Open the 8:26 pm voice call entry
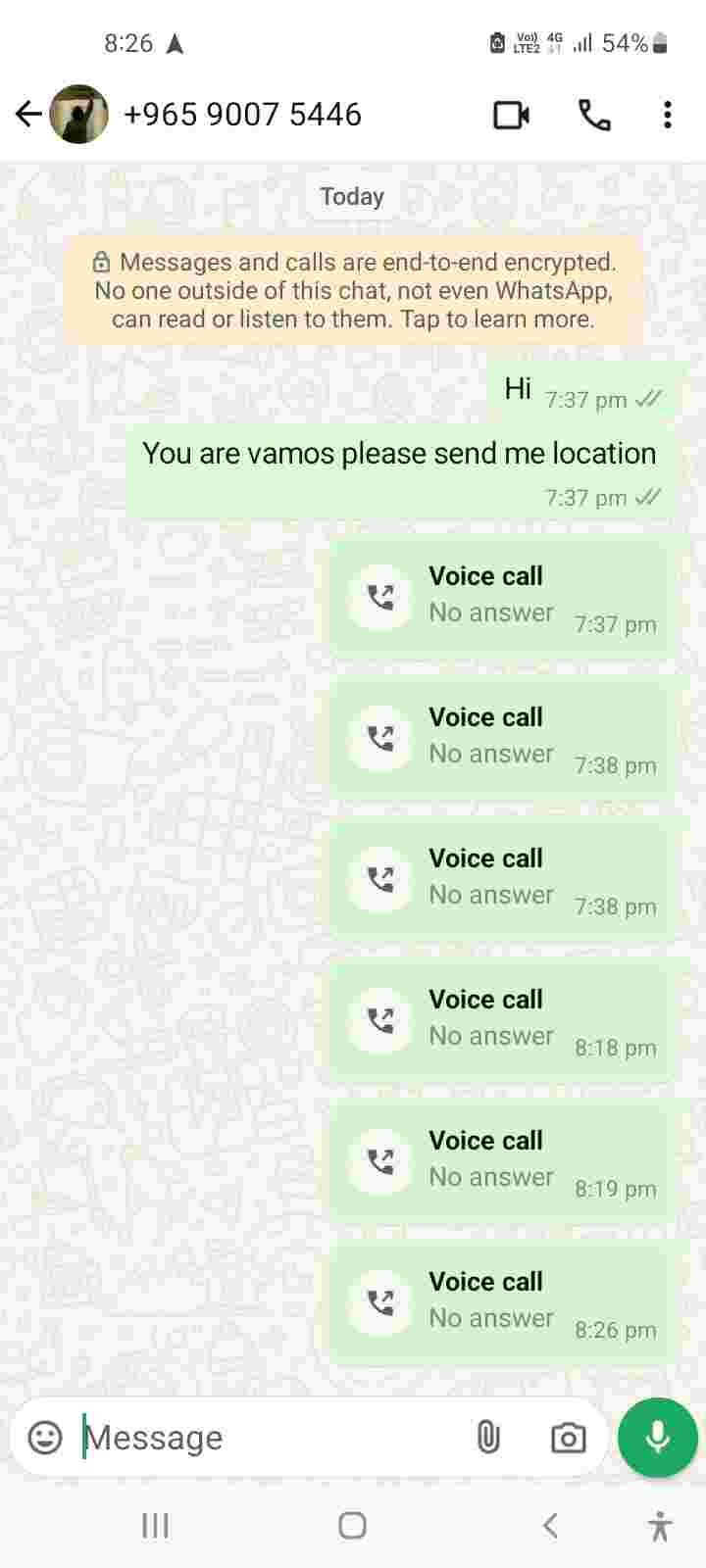This screenshot has width=706, height=1568. point(502,1302)
